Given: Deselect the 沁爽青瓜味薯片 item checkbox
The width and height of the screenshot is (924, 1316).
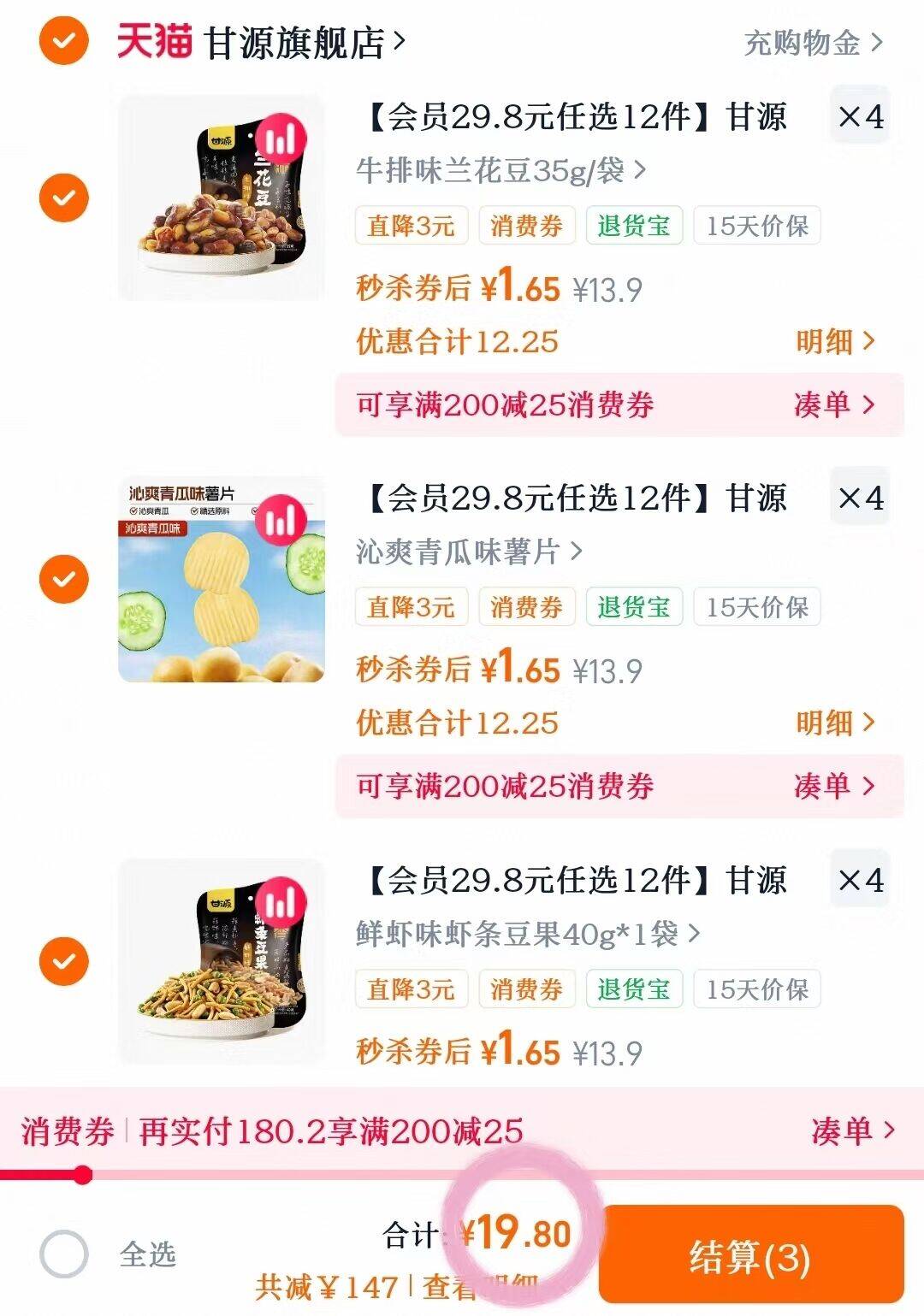Looking at the screenshot, I should (x=64, y=579).
